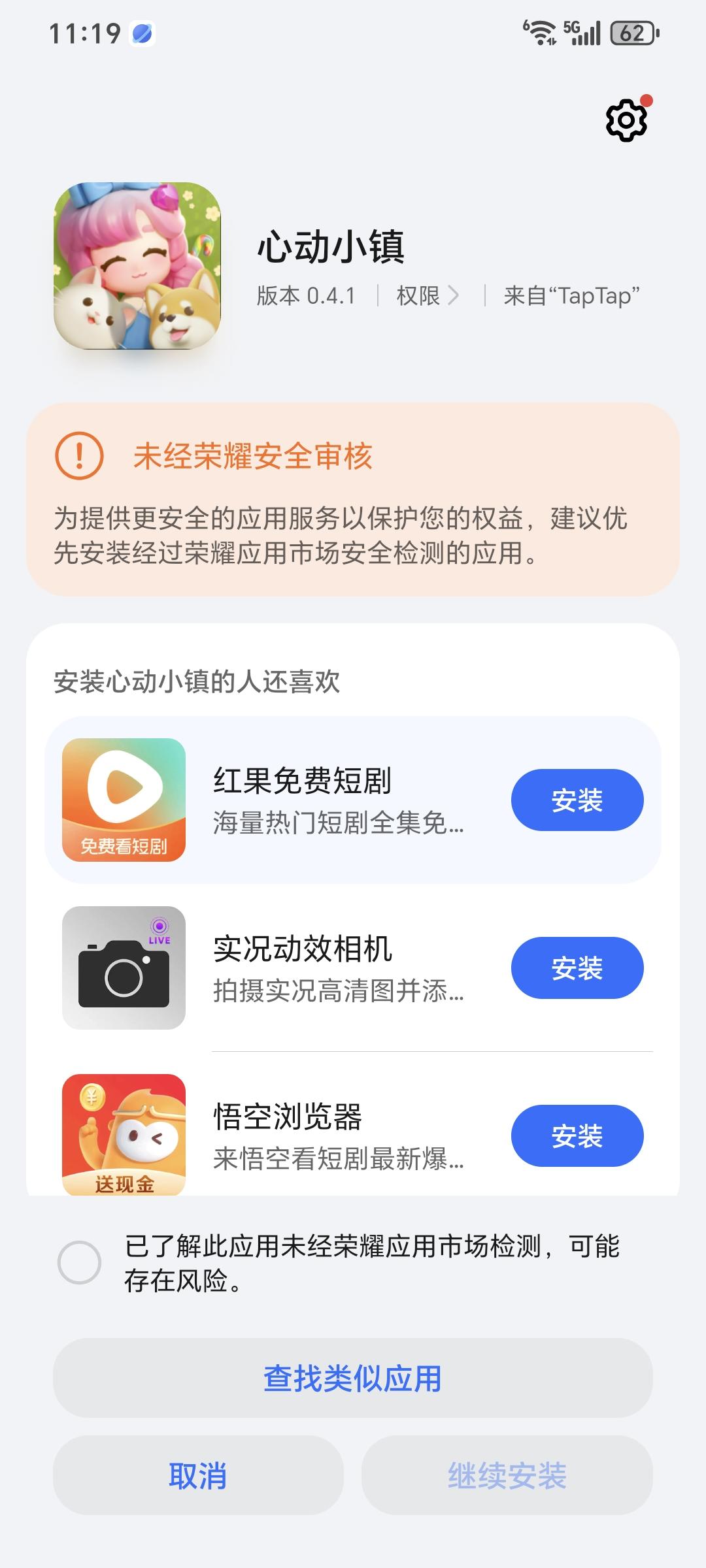Cancel the installation with 取消

point(198,1475)
